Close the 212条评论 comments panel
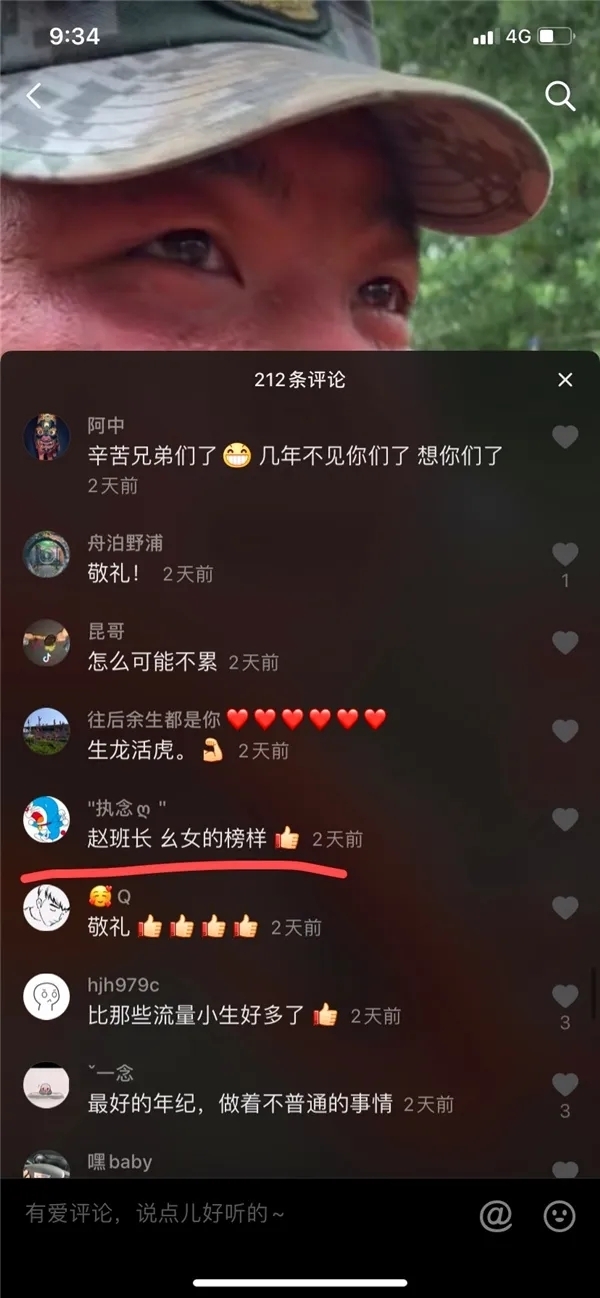 [x=565, y=380]
